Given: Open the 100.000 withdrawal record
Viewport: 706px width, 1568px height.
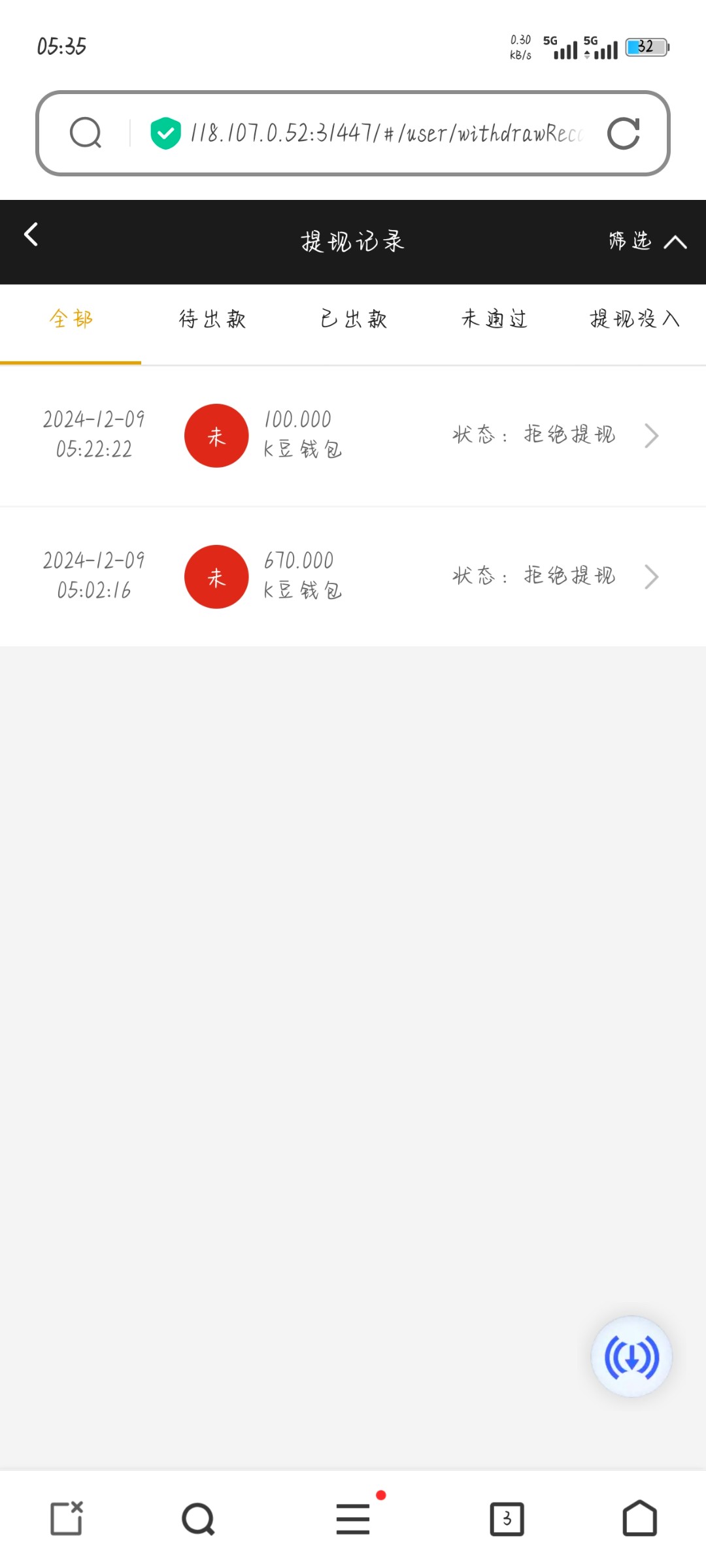Looking at the screenshot, I should [353, 435].
